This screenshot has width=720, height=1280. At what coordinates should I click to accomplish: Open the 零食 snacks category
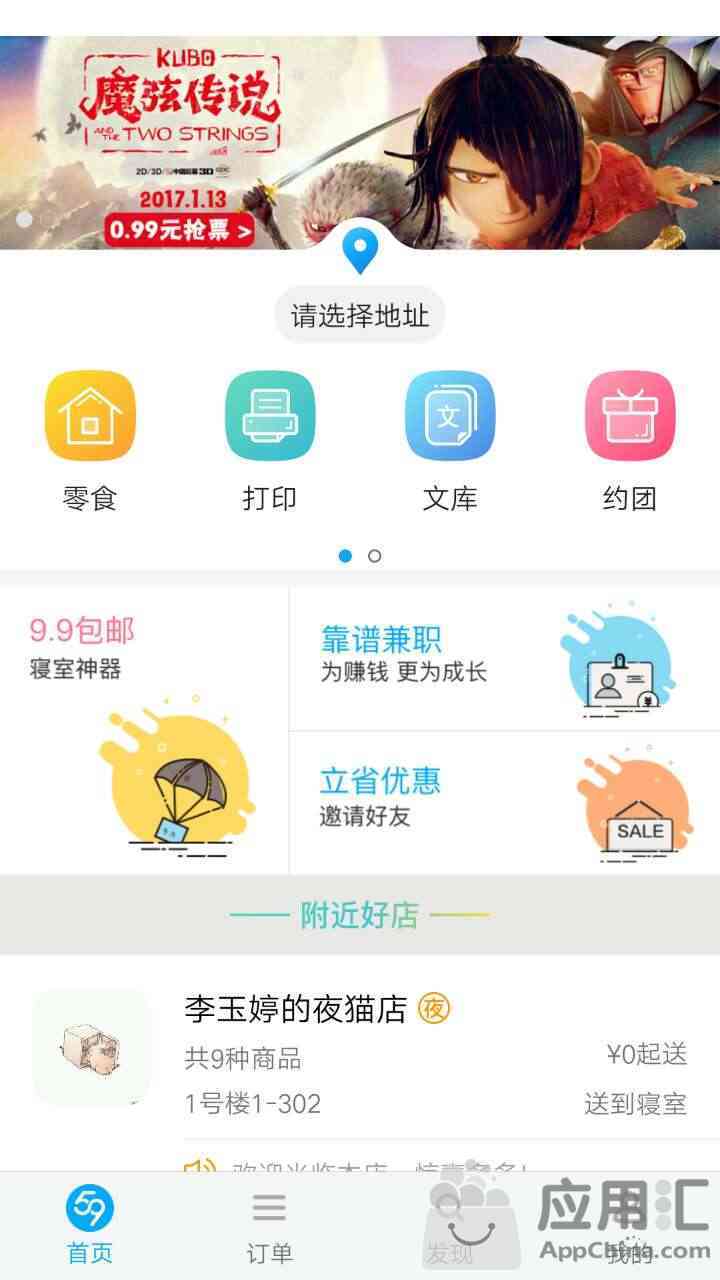(x=90, y=440)
